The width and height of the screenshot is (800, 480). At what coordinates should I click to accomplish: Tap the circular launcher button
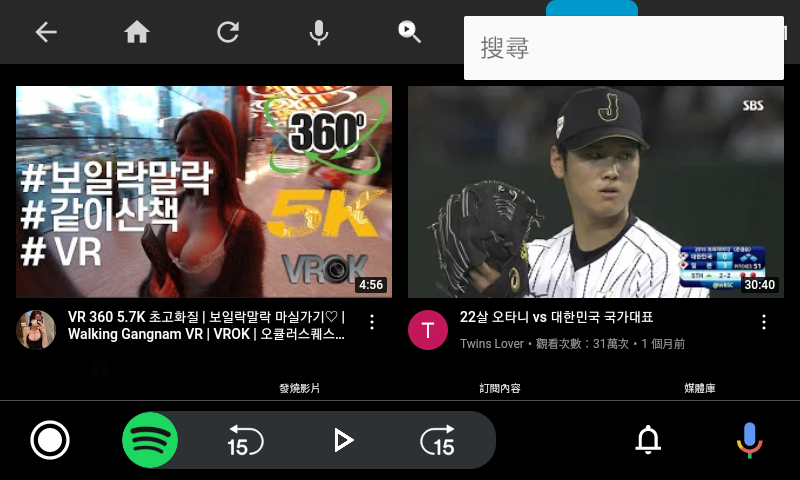[x=50, y=440]
